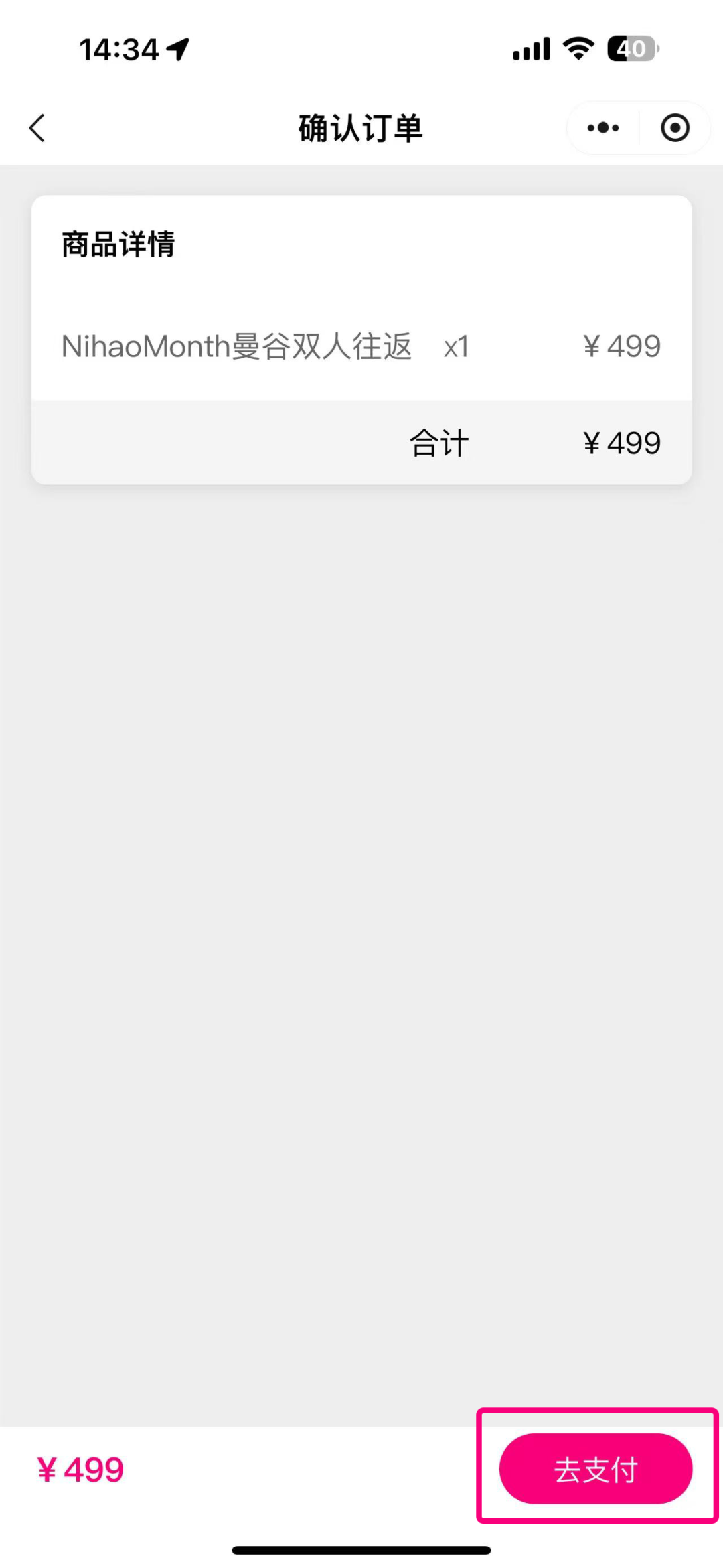723x1568 pixels.
Task: Tap the 去支付 payment button
Action: tap(594, 1469)
